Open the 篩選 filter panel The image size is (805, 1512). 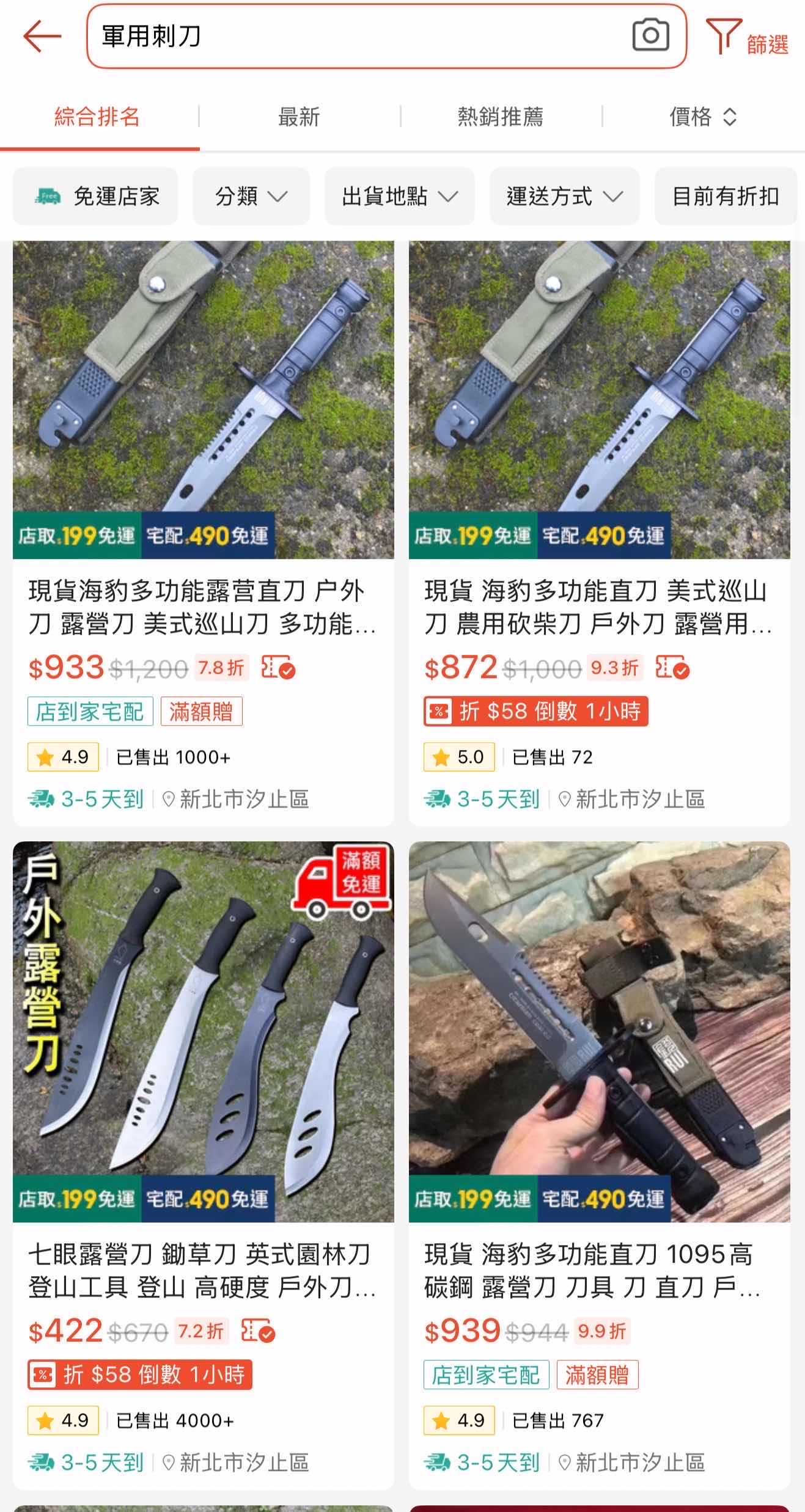[748, 38]
